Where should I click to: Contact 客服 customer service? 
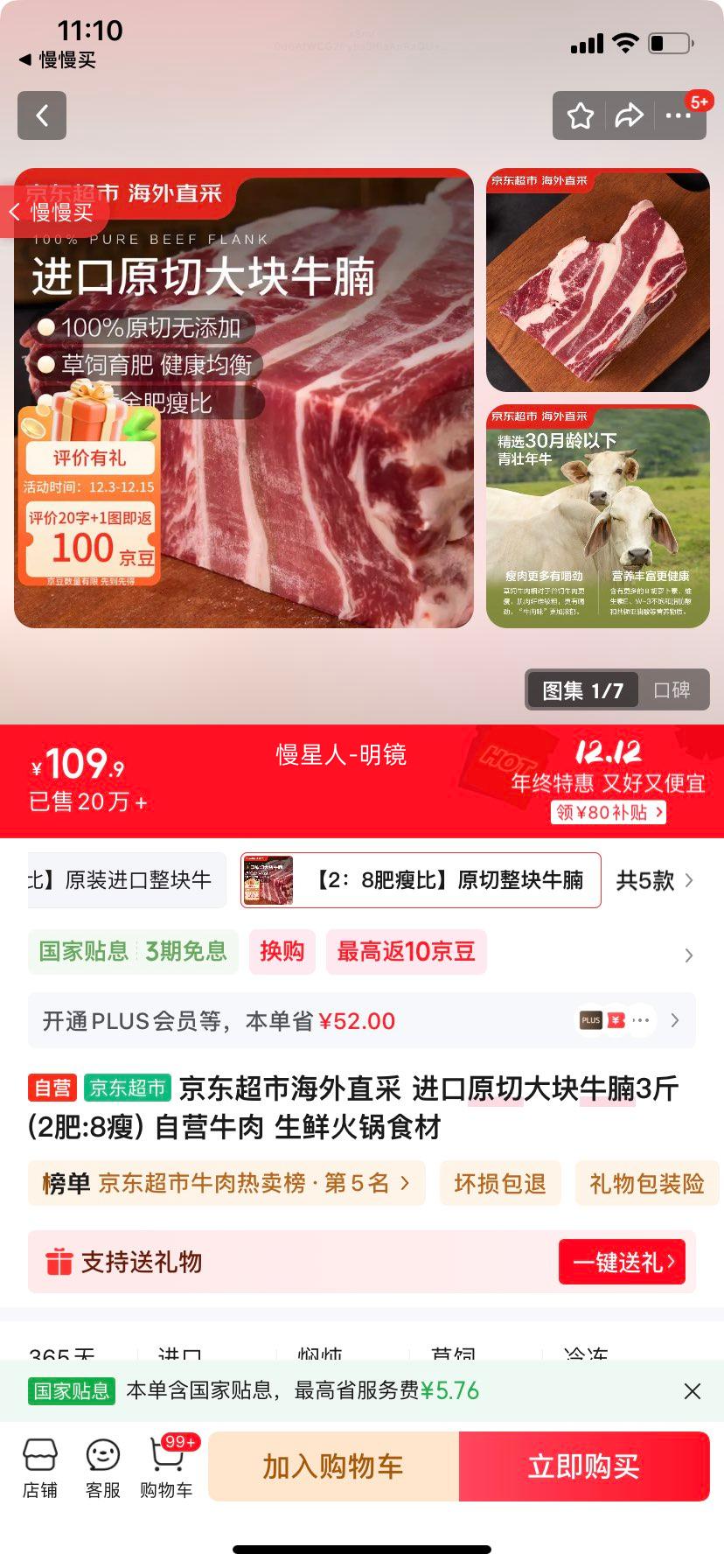[103, 1468]
